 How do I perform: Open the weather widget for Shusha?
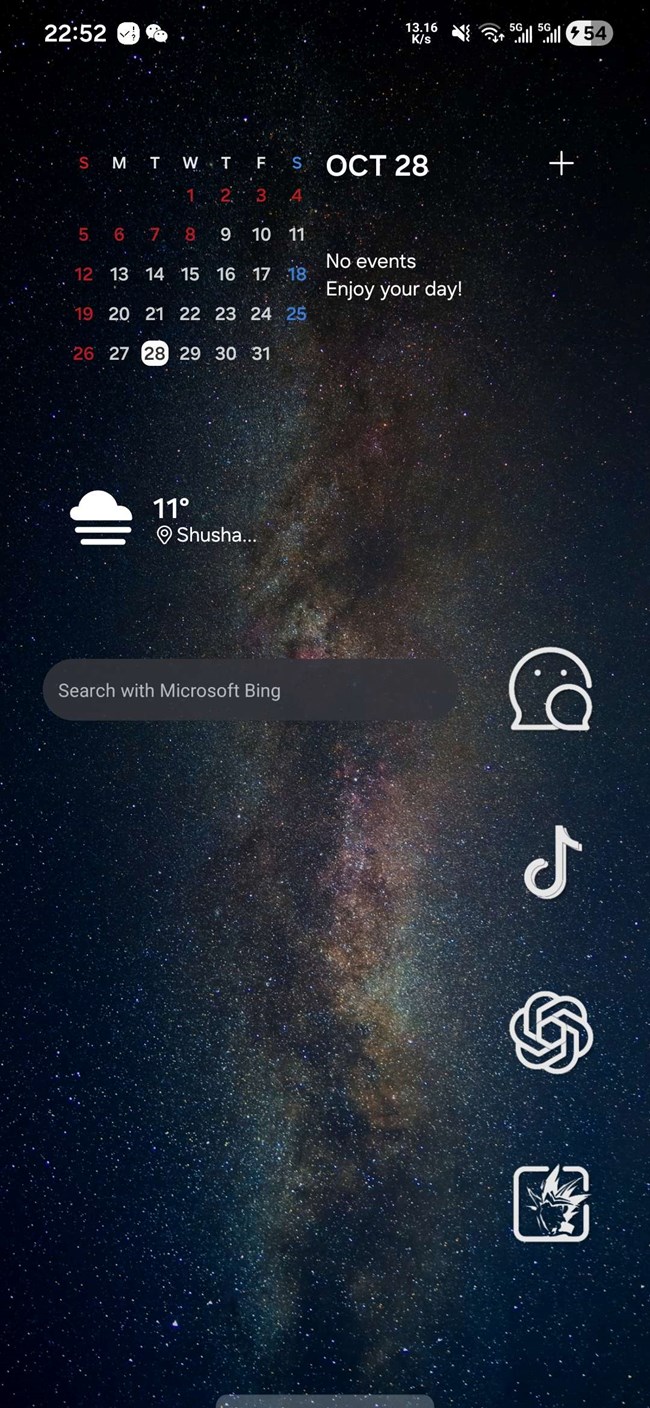(x=163, y=520)
